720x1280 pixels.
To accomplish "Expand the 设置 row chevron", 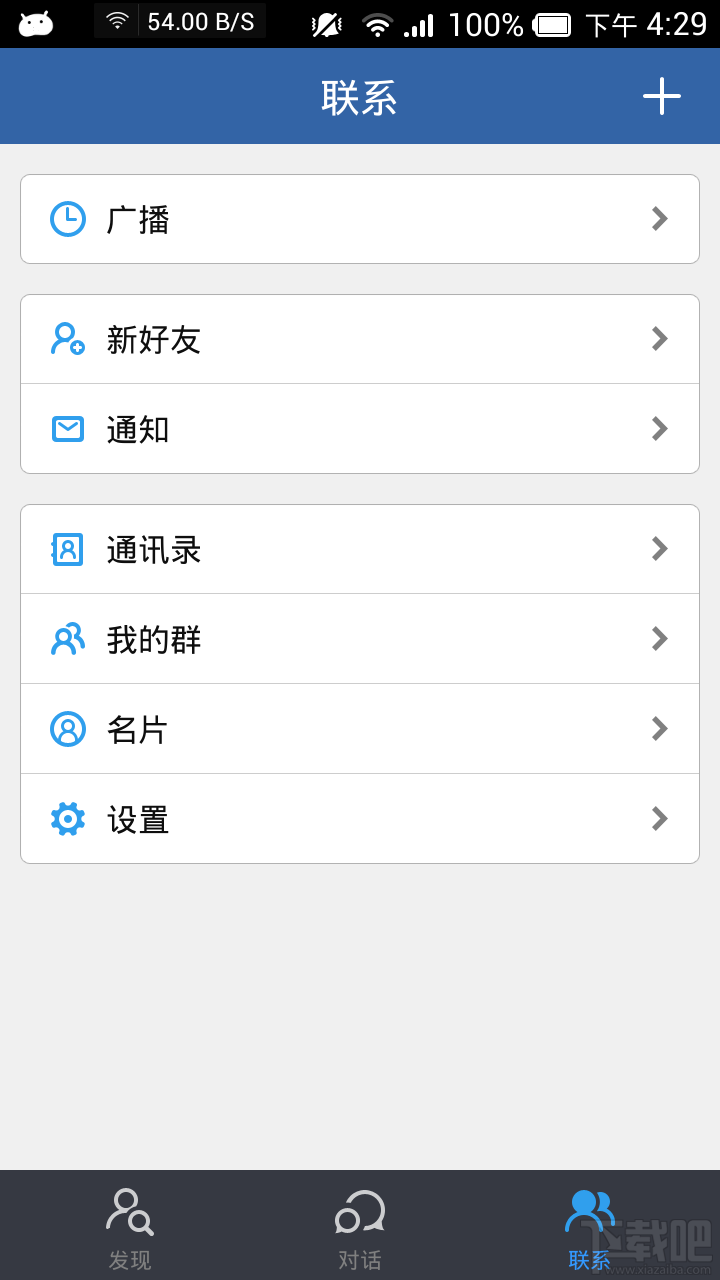I will [659, 818].
